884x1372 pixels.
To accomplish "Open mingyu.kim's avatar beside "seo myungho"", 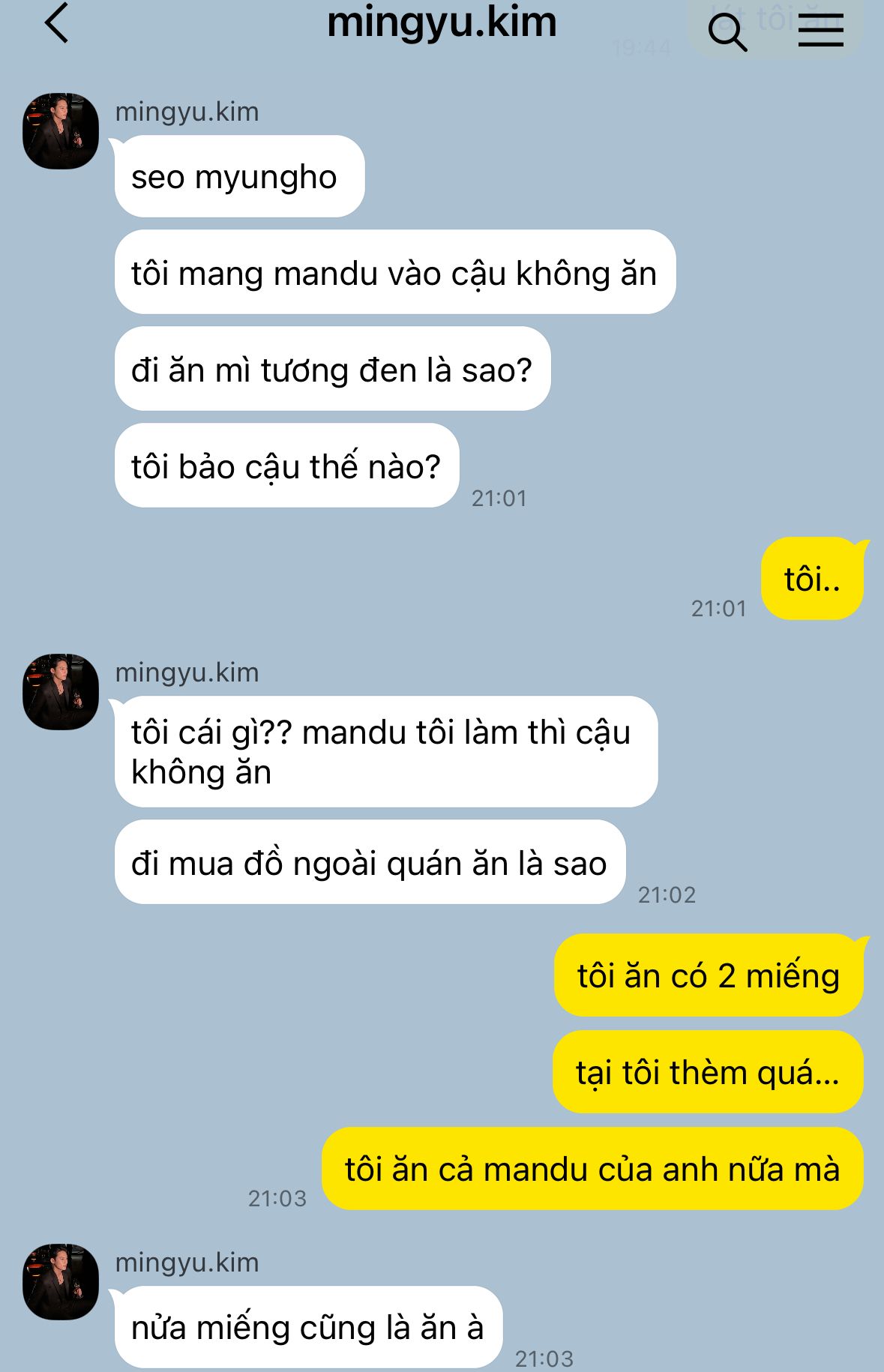I will click(61, 130).
